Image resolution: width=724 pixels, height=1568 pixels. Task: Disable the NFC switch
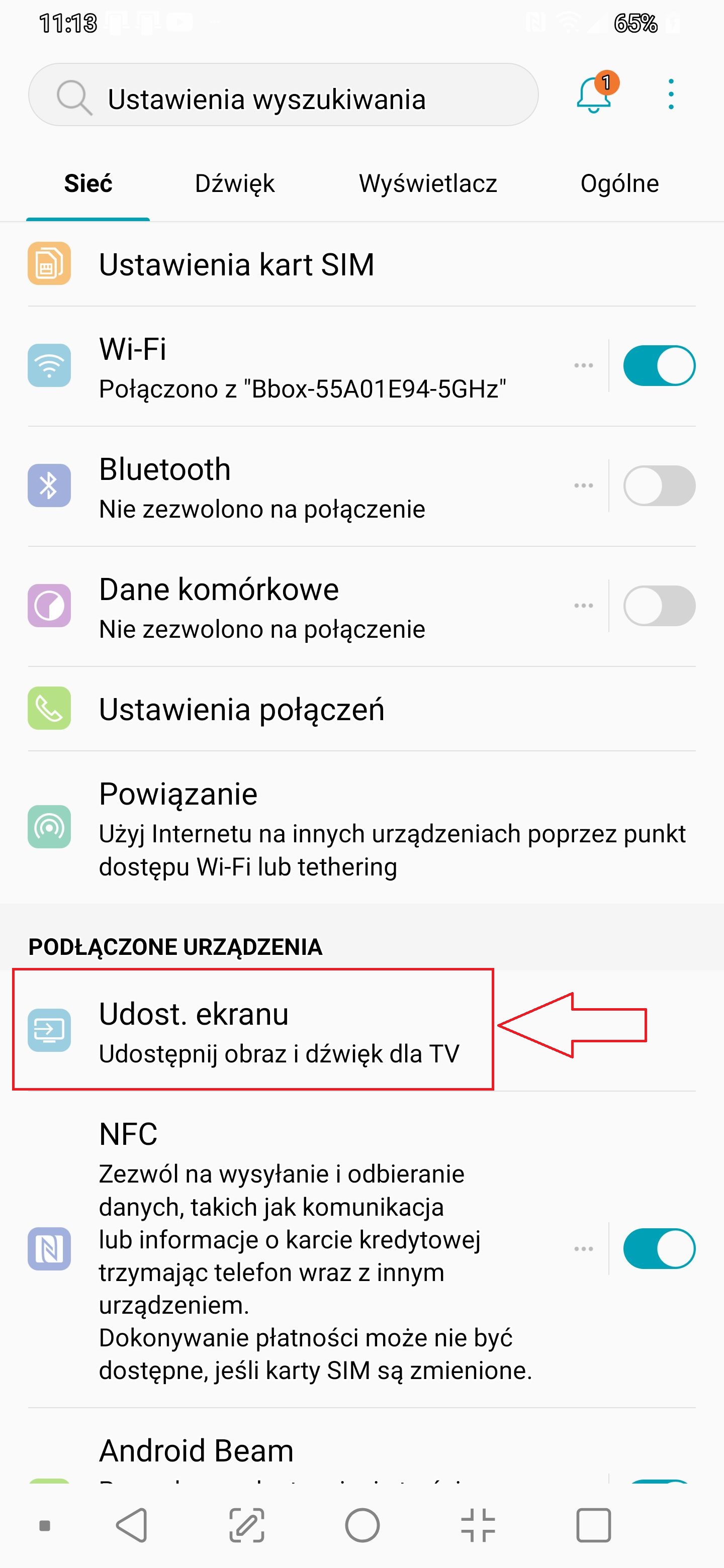659,1248
